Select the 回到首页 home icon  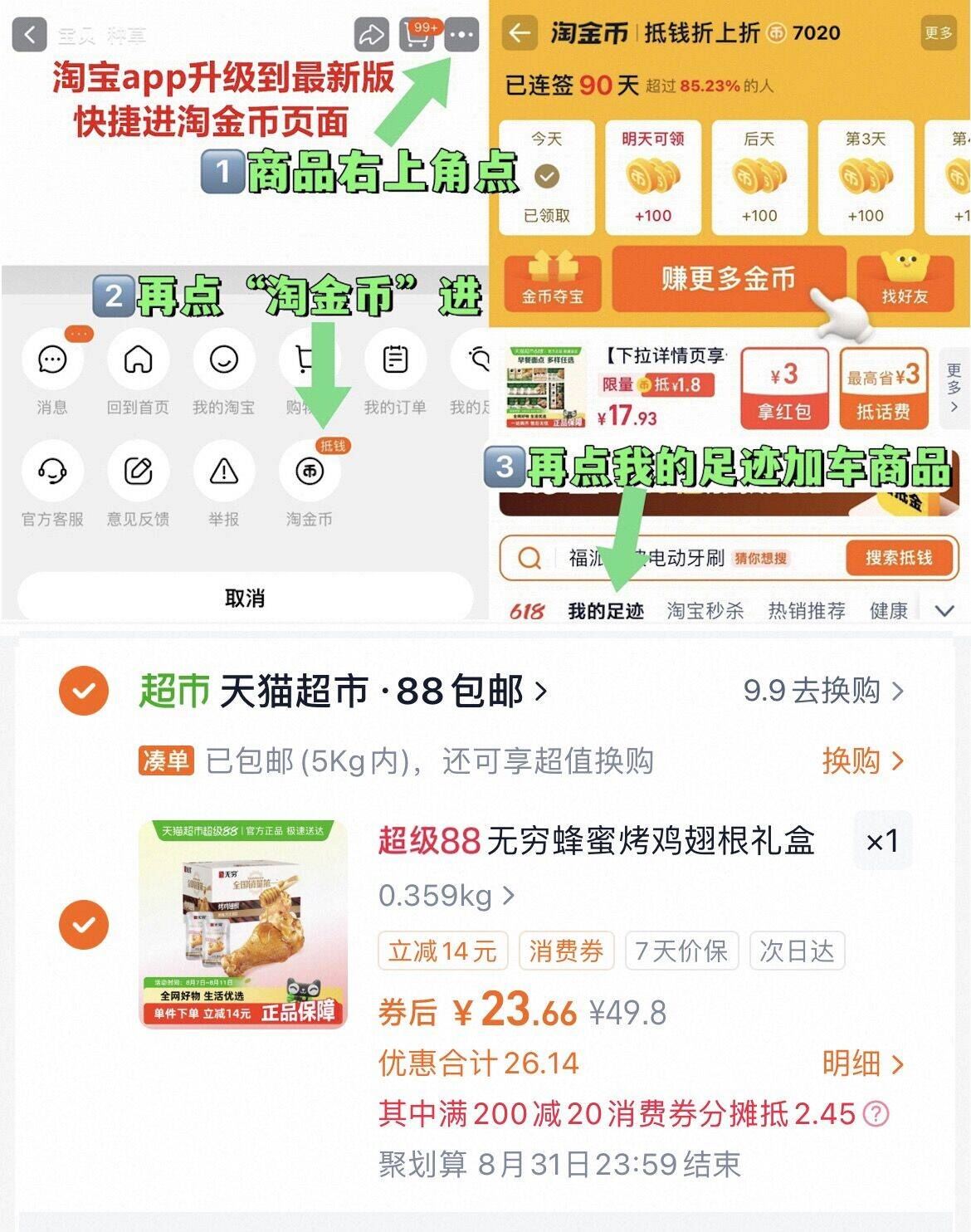pyautogui.click(x=138, y=359)
